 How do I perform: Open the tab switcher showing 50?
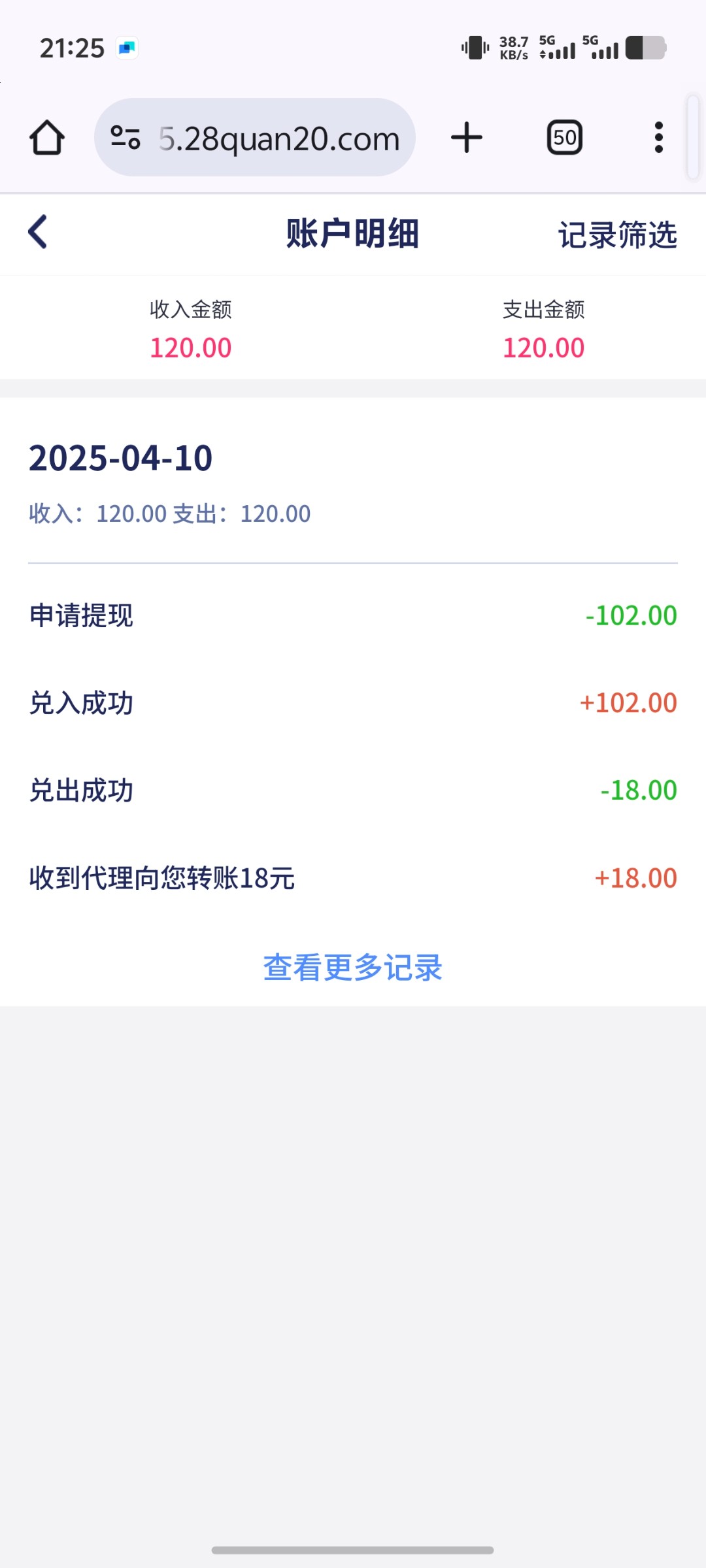click(x=565, y=138)
